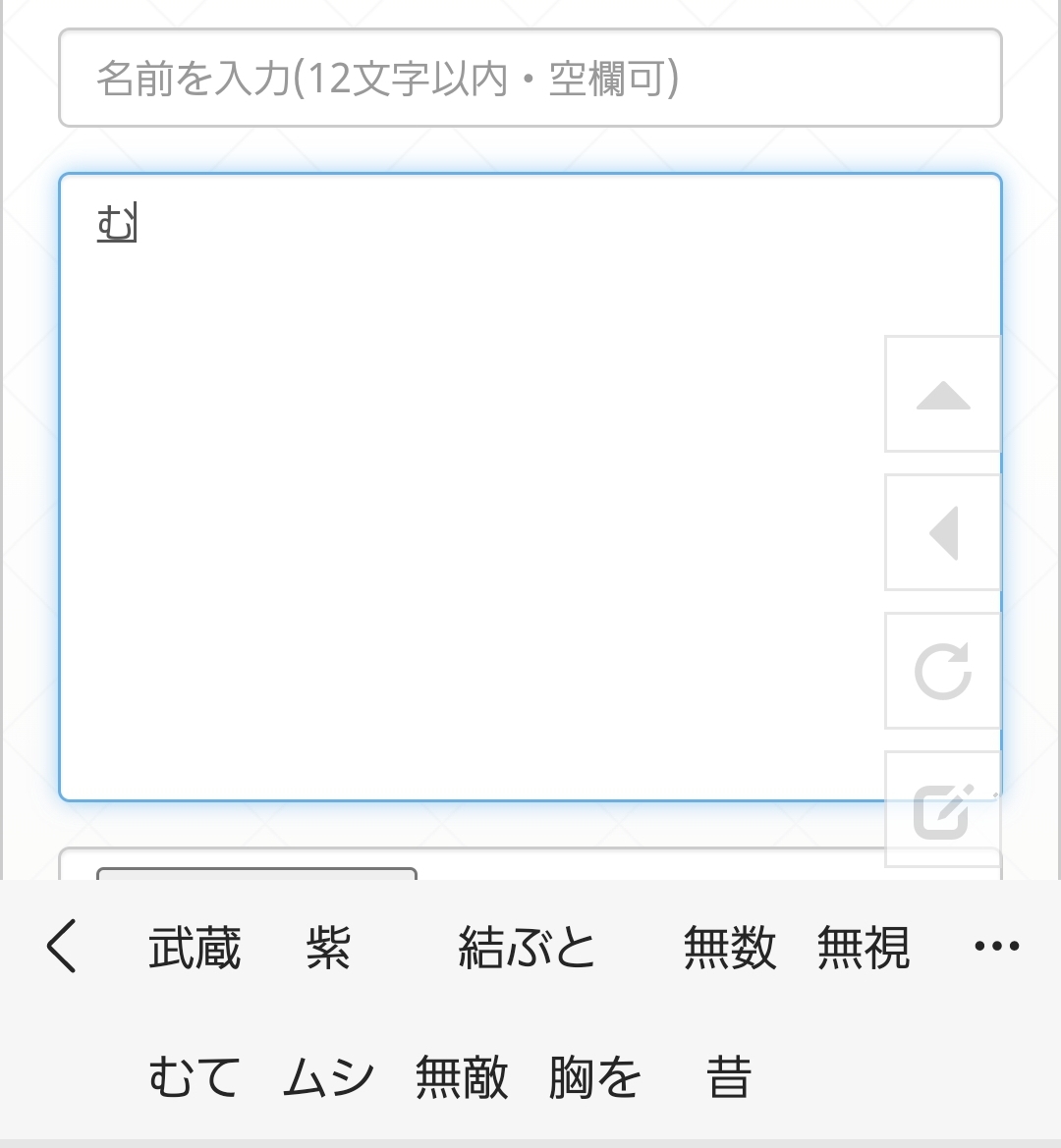Image resolution: width=1061 pixels, height=1148 pixels.
Task: Select the 無敵 suggestion
Action: pyautogui.click(x=462, y=1077)
